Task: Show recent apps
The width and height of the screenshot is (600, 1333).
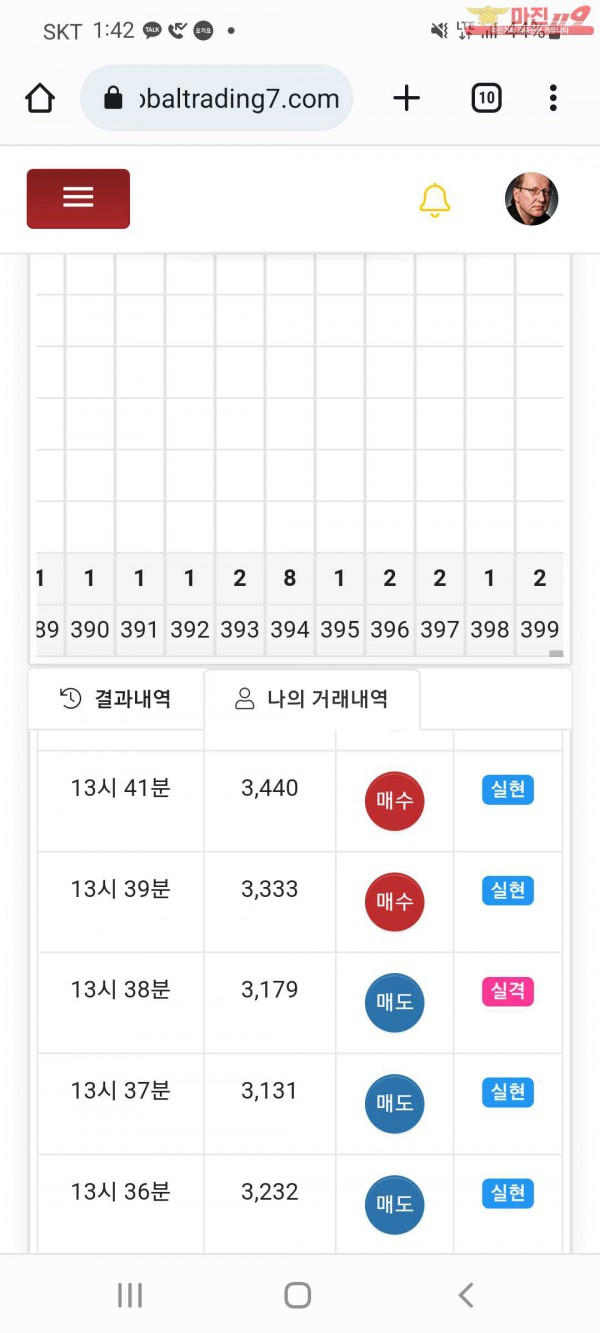Action: 130,1295
